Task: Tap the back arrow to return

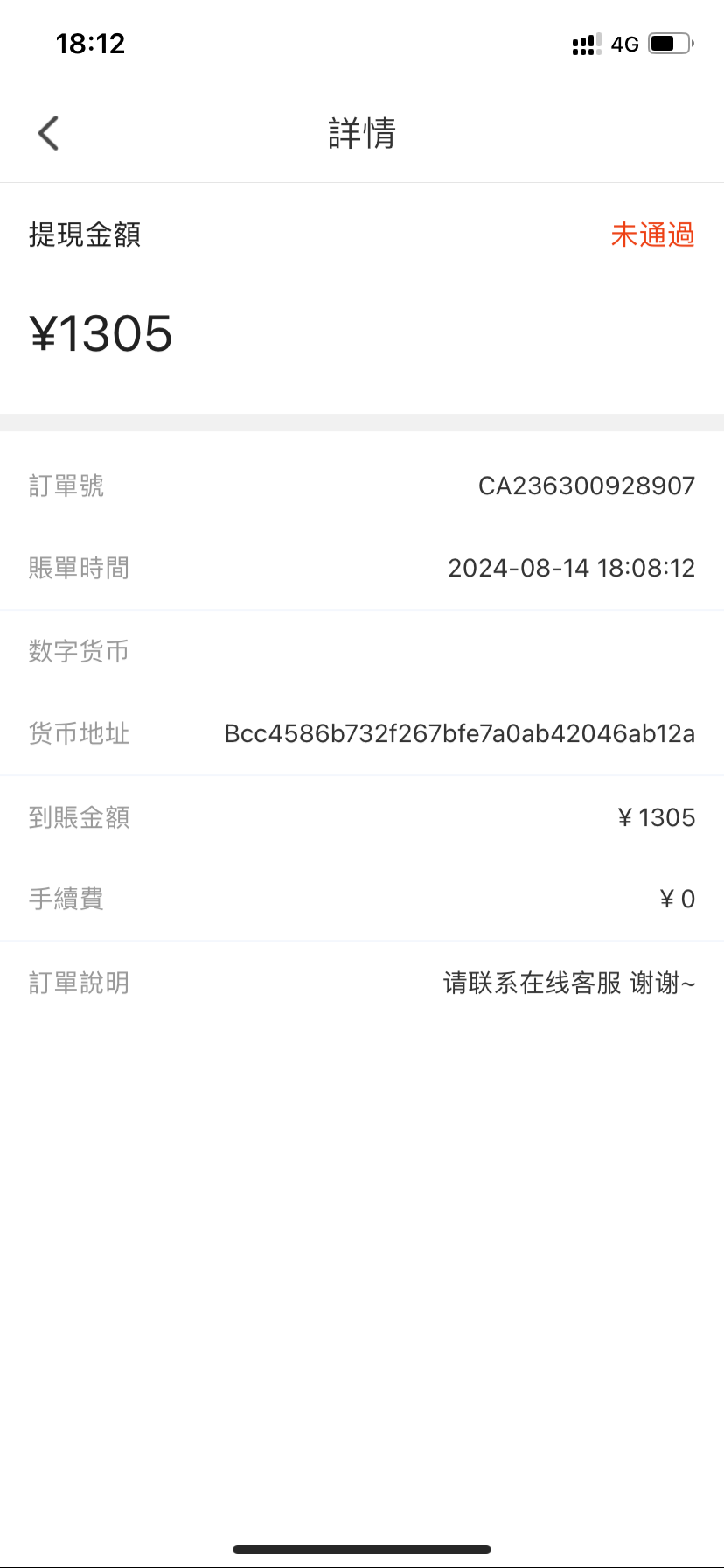Action: [x=48, y=133]
